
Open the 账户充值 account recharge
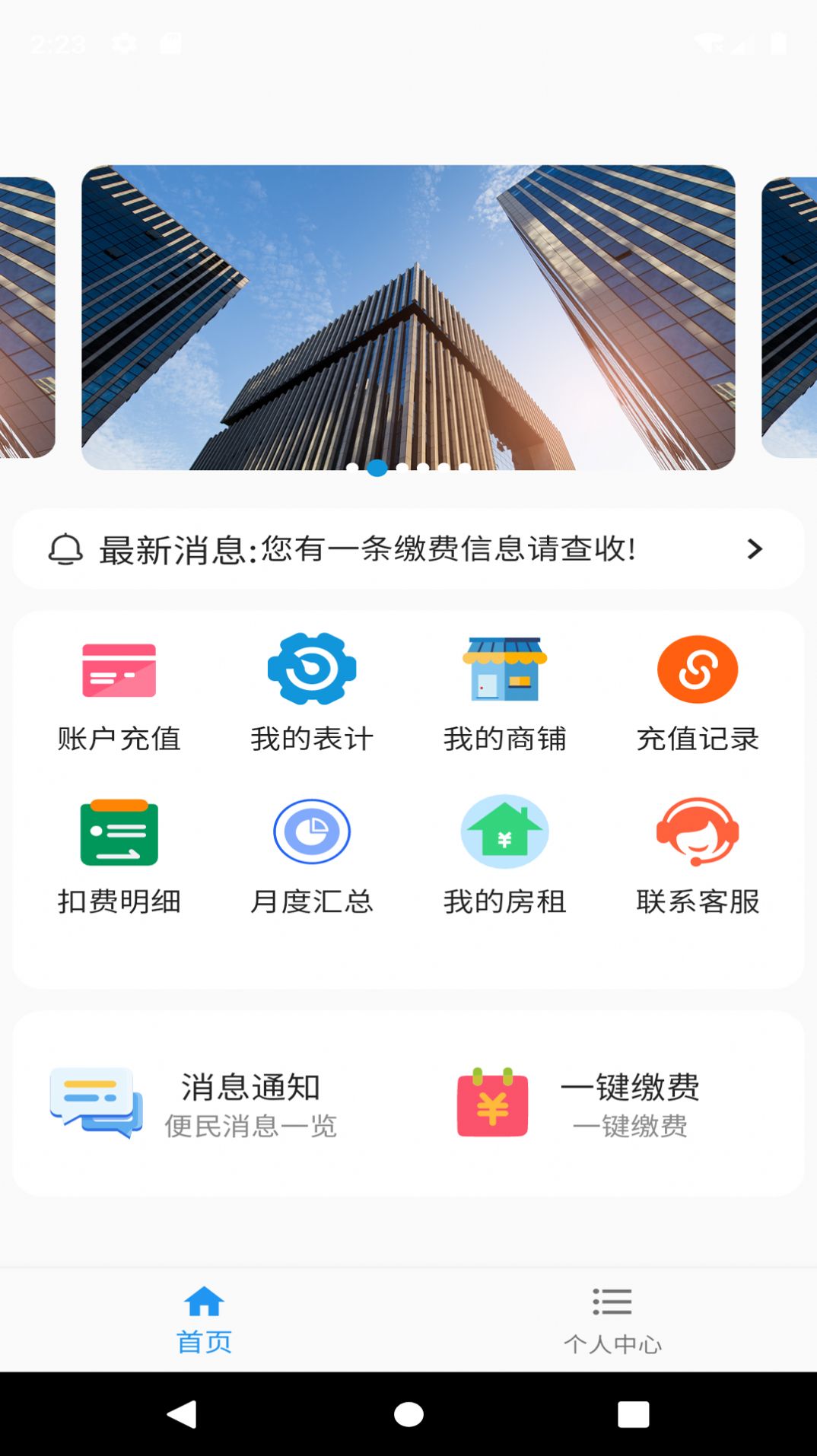coord(119,692)
